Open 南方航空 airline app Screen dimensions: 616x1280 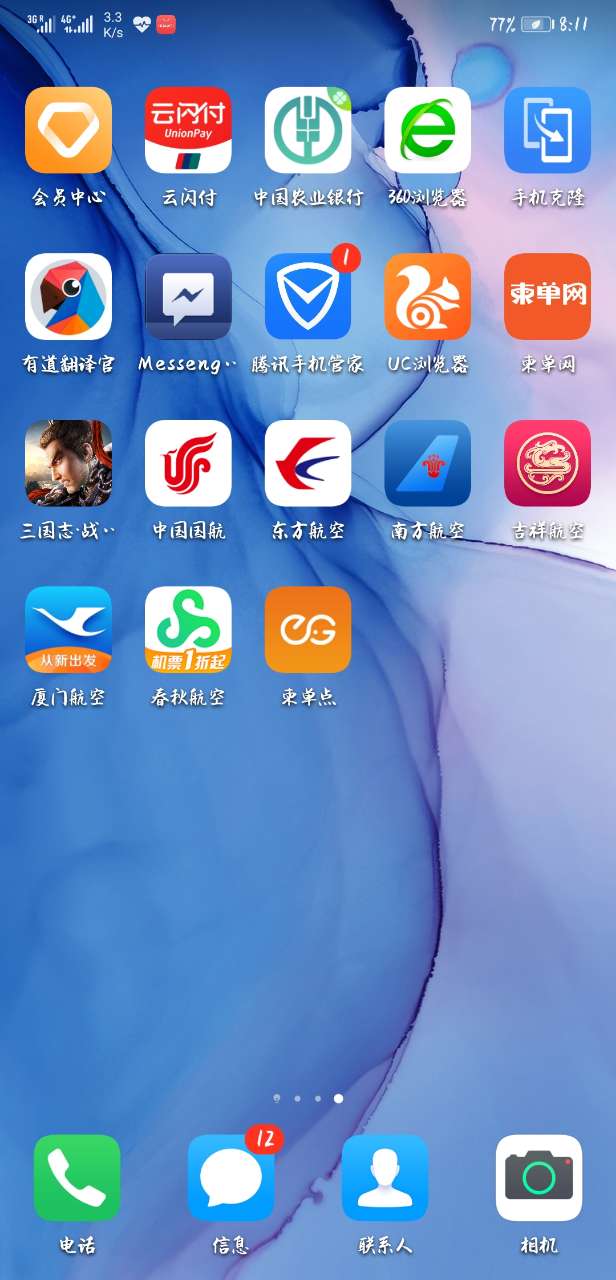click(x=428, y=463)
